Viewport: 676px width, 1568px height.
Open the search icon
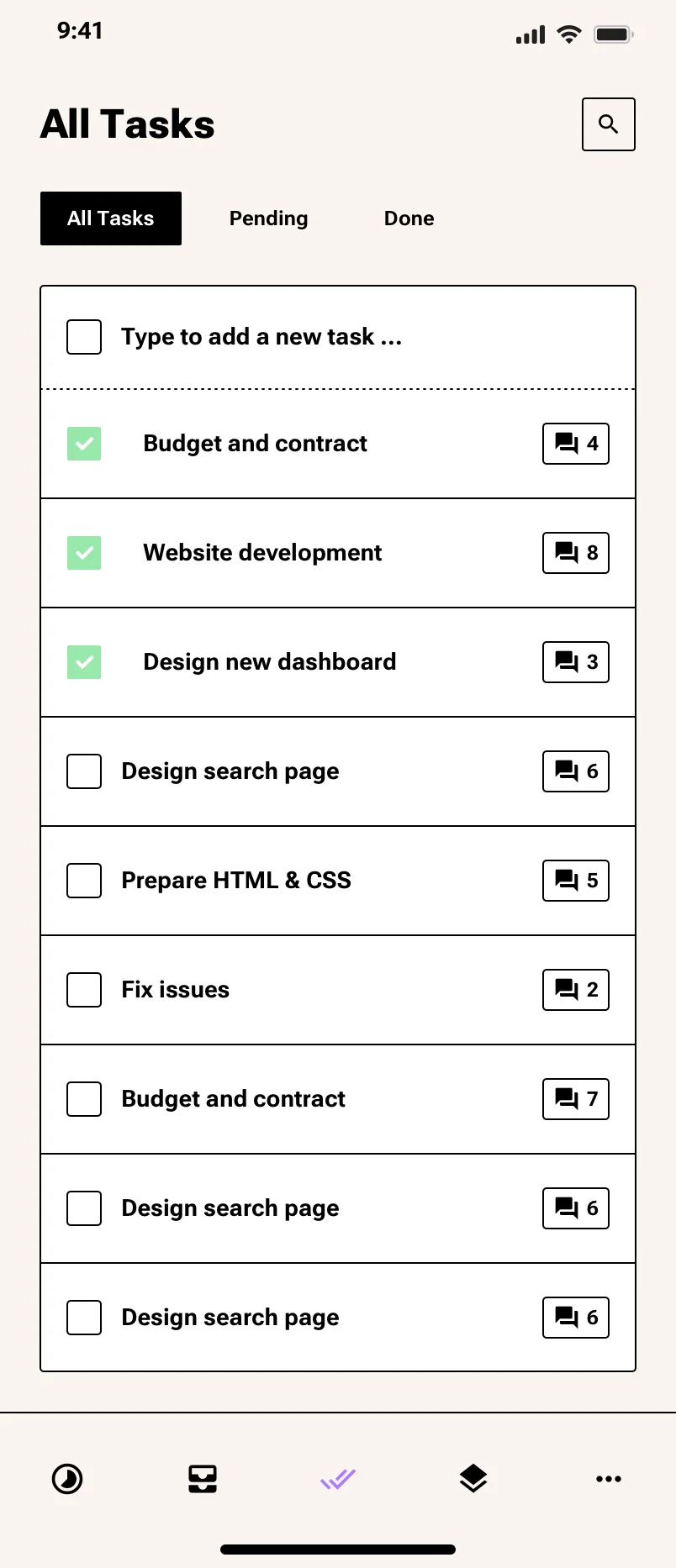(607, 124)
